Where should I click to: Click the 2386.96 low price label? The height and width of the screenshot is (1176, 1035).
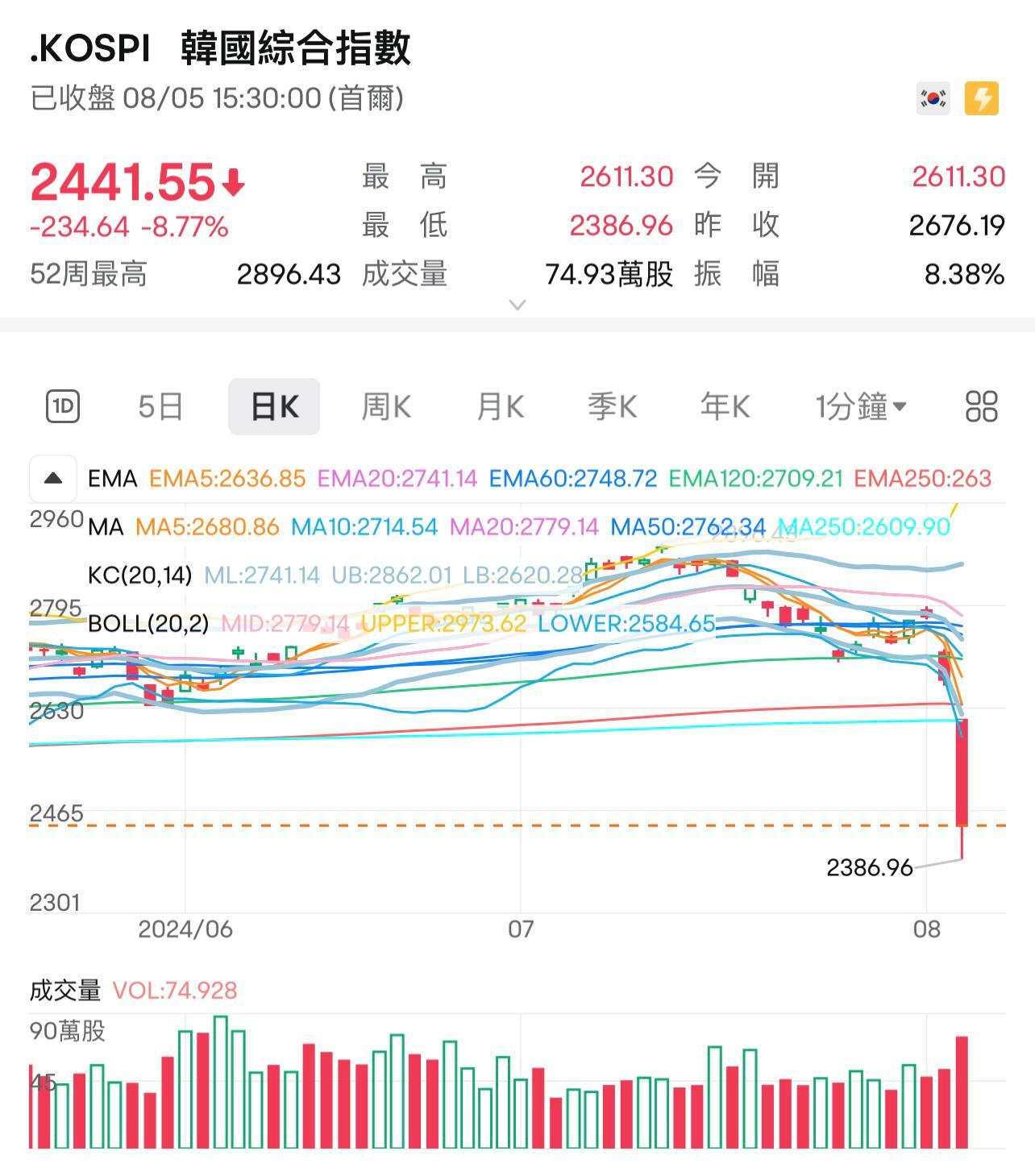tap(868, 869)
